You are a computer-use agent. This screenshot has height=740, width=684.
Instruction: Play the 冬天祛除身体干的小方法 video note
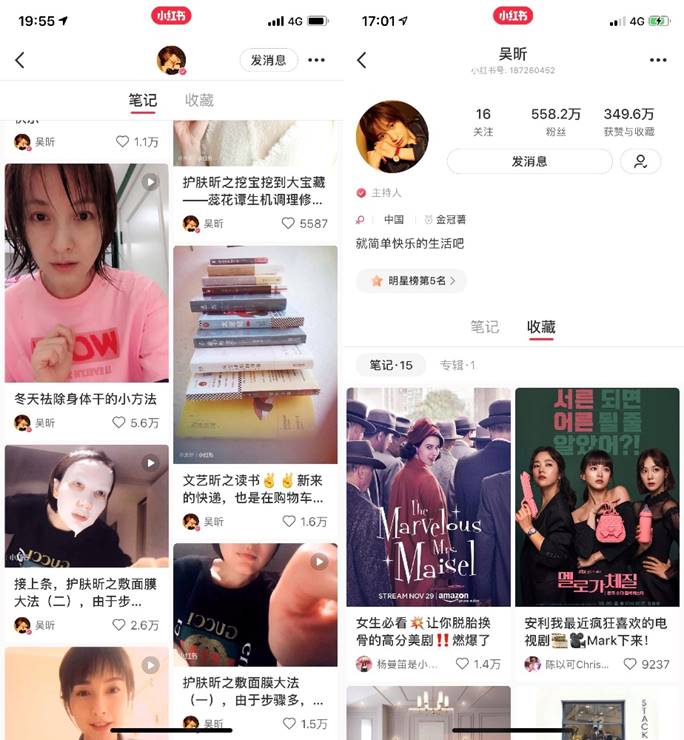[x=86, y=273]
